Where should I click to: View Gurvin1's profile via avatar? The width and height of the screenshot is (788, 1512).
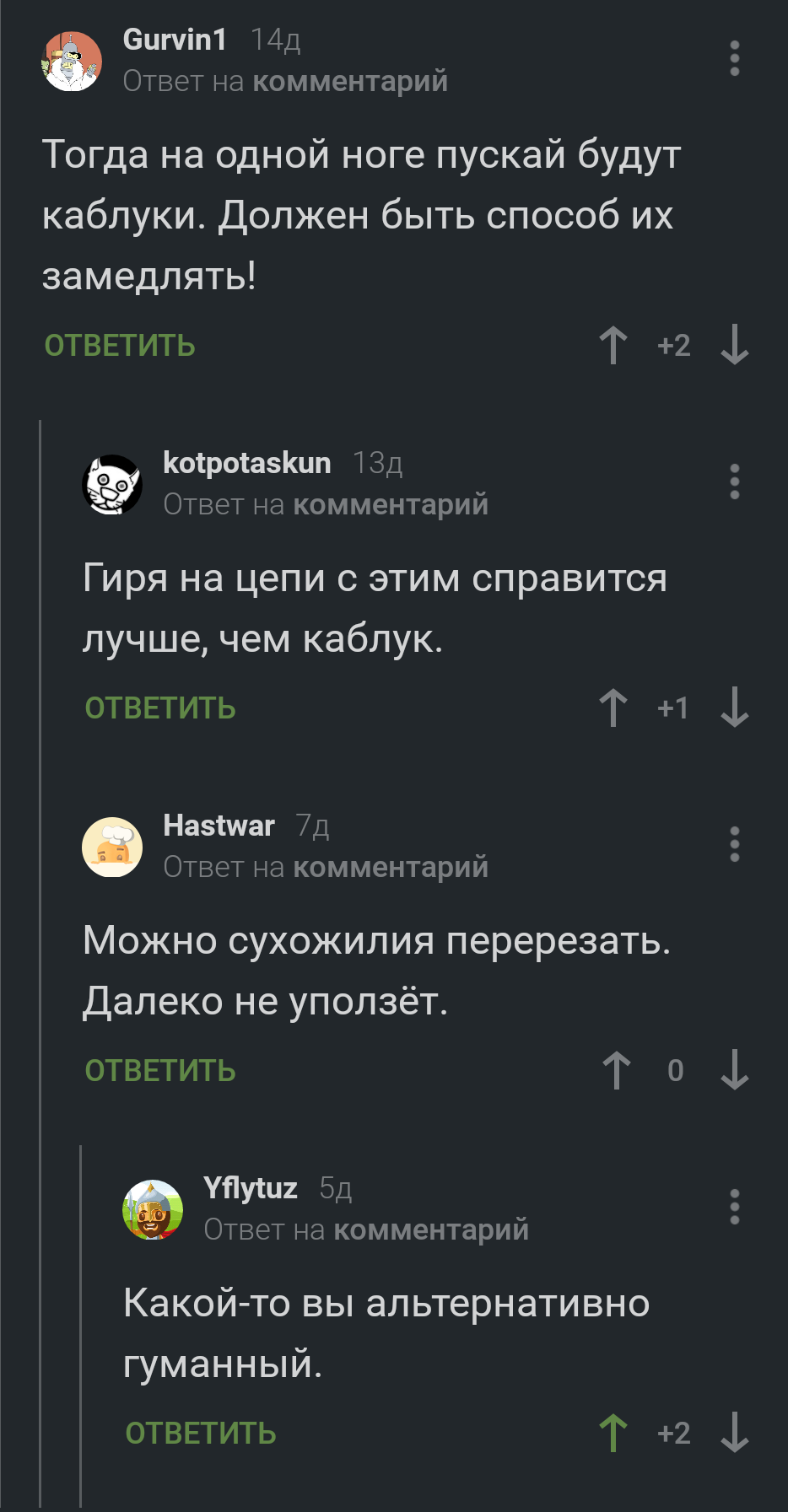72,61
